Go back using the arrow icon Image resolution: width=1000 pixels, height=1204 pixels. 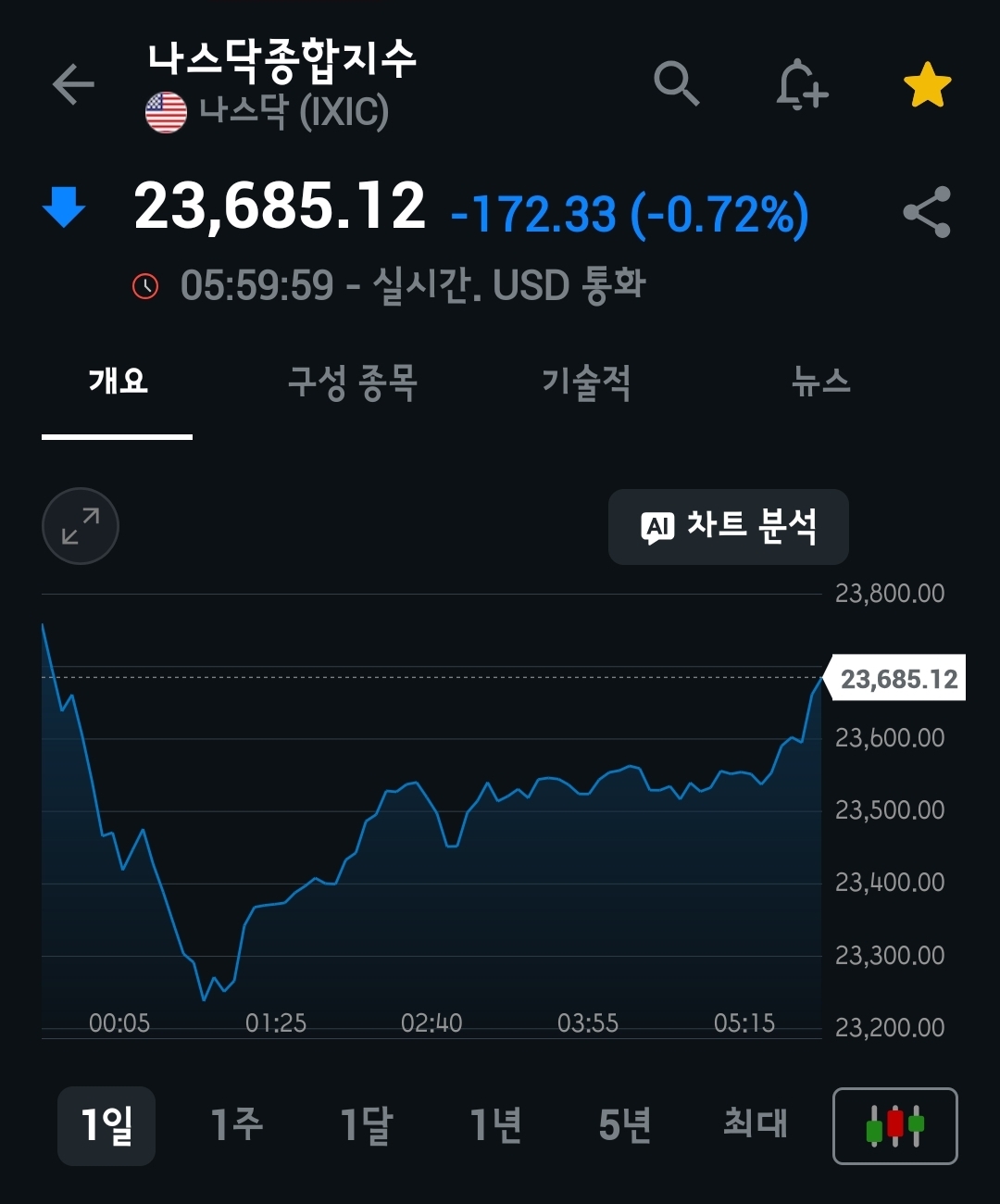pyautogui.click(x=73, y=85)
